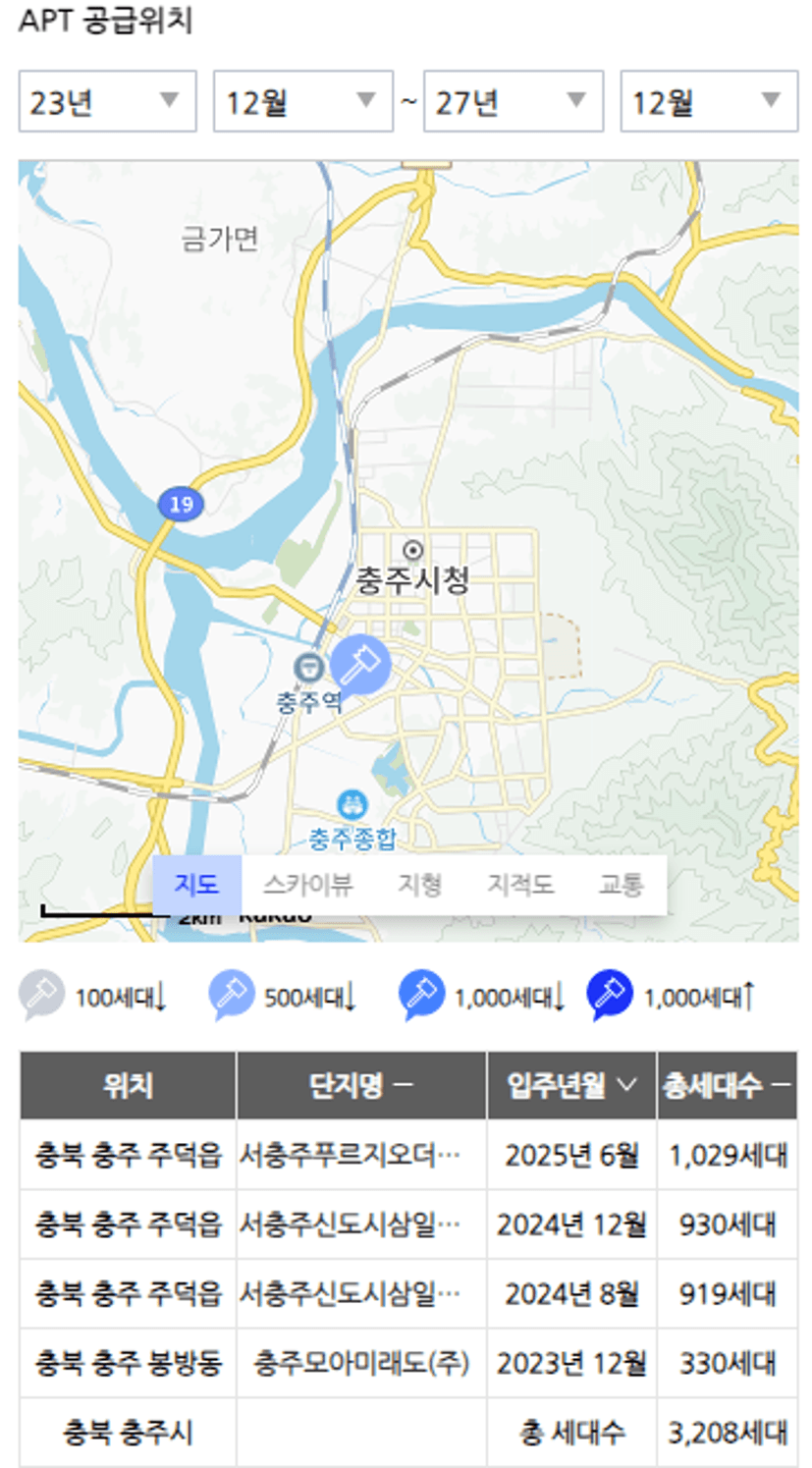This screenshot has width=812, height=1468.
Task: Sort table by 단지명 column header
Action: click(361, 1086)
